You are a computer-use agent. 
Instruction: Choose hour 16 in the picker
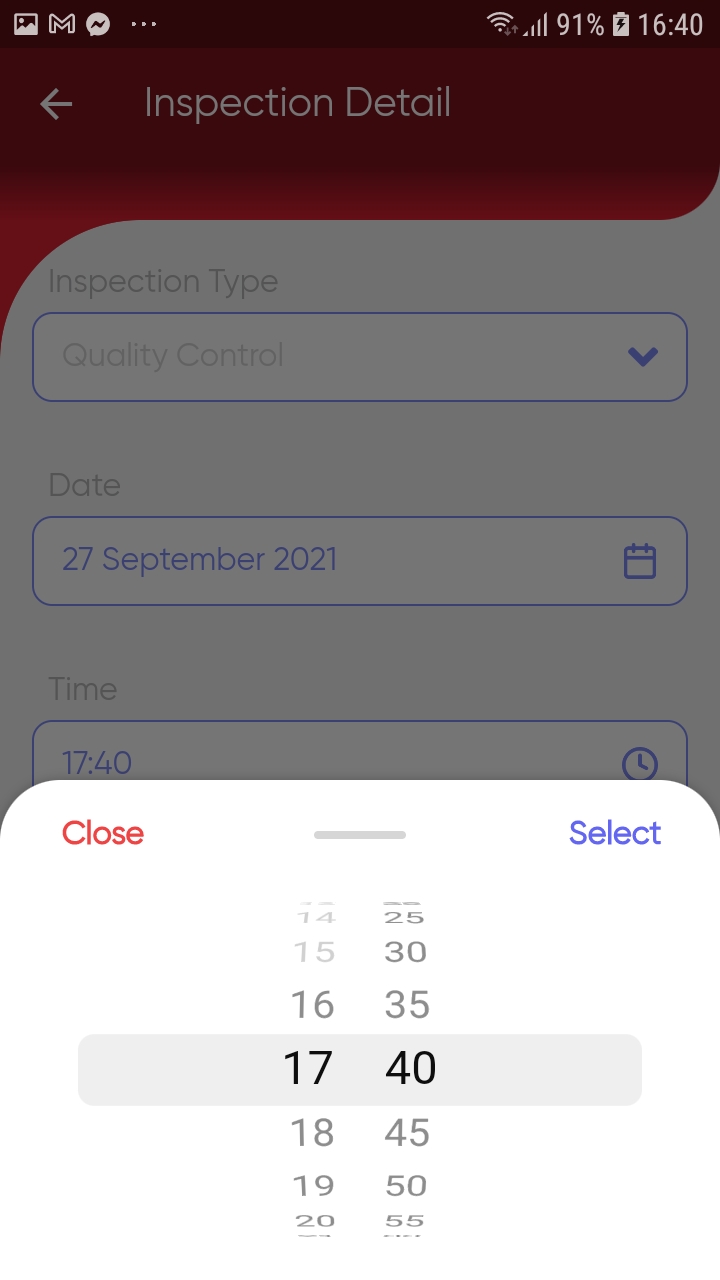[x=312, y=1005]
